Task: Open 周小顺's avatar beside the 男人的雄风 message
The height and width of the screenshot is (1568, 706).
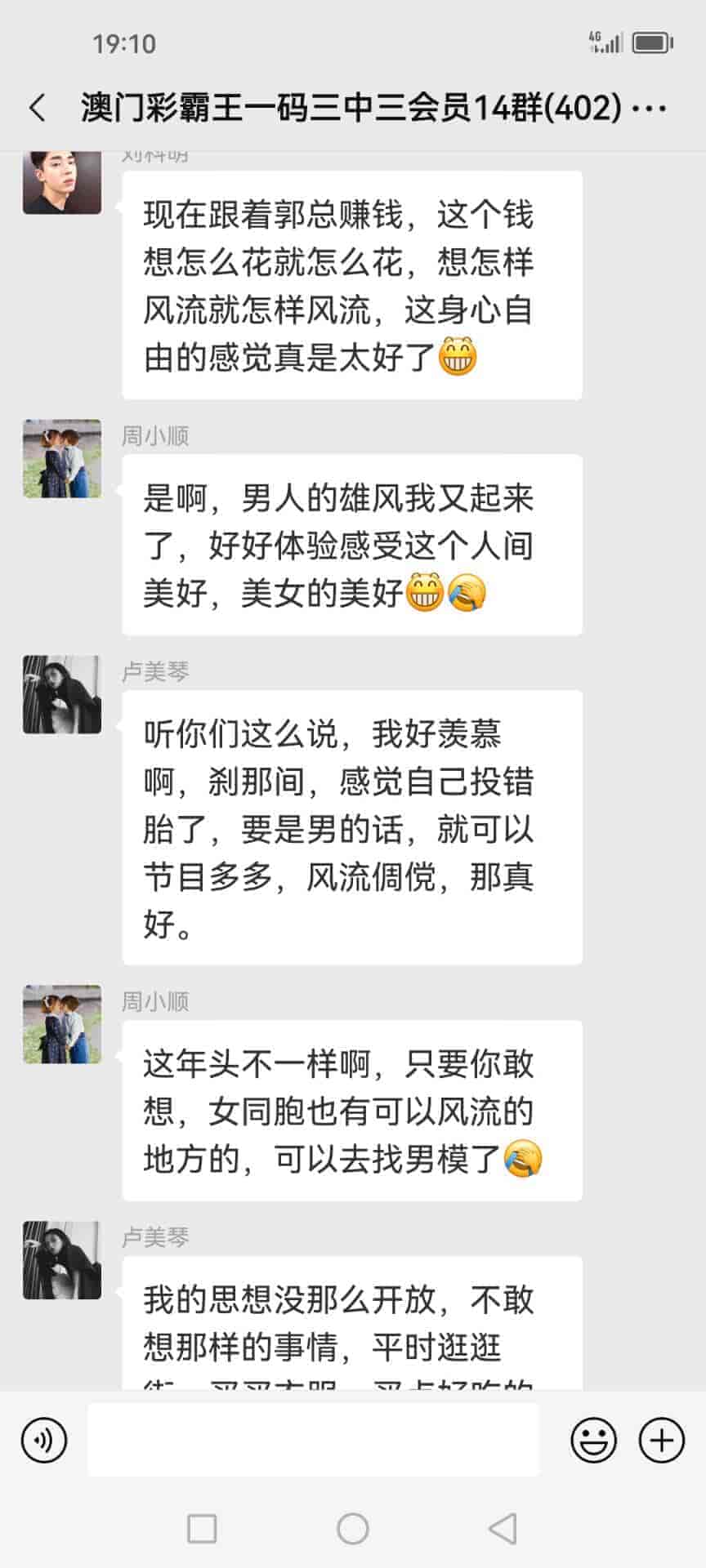Action: pos(62,459)
